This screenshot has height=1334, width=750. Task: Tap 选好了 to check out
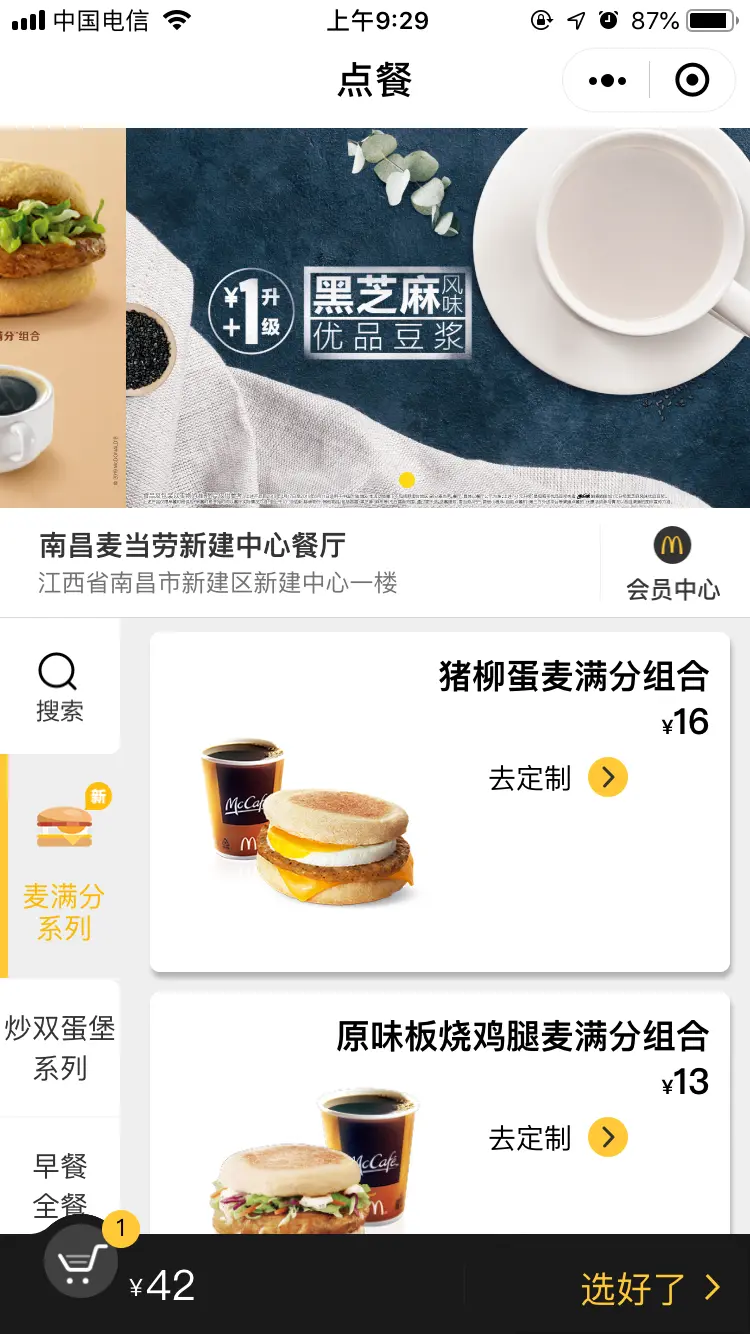(x=649, y=1288)
